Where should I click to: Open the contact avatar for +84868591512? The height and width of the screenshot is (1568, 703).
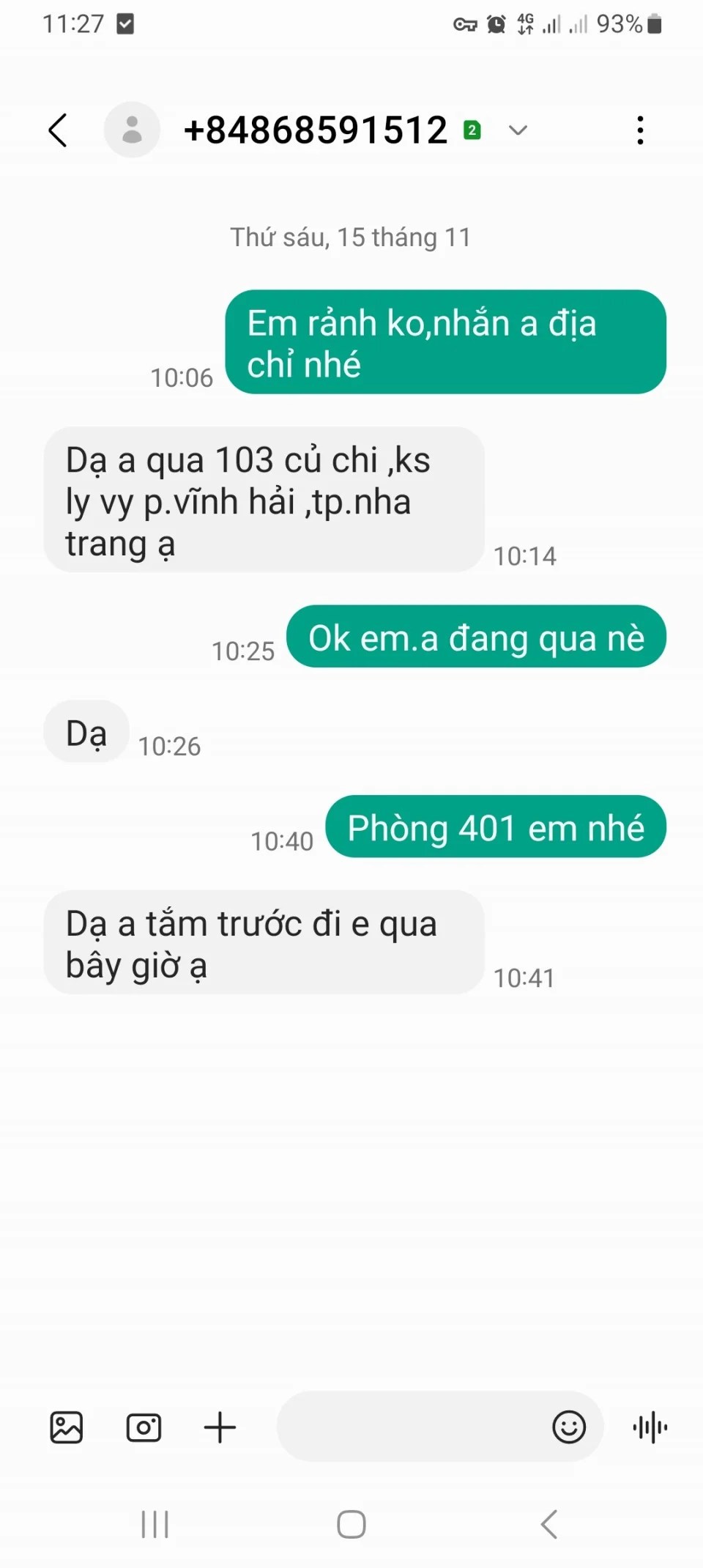[132, 130]
